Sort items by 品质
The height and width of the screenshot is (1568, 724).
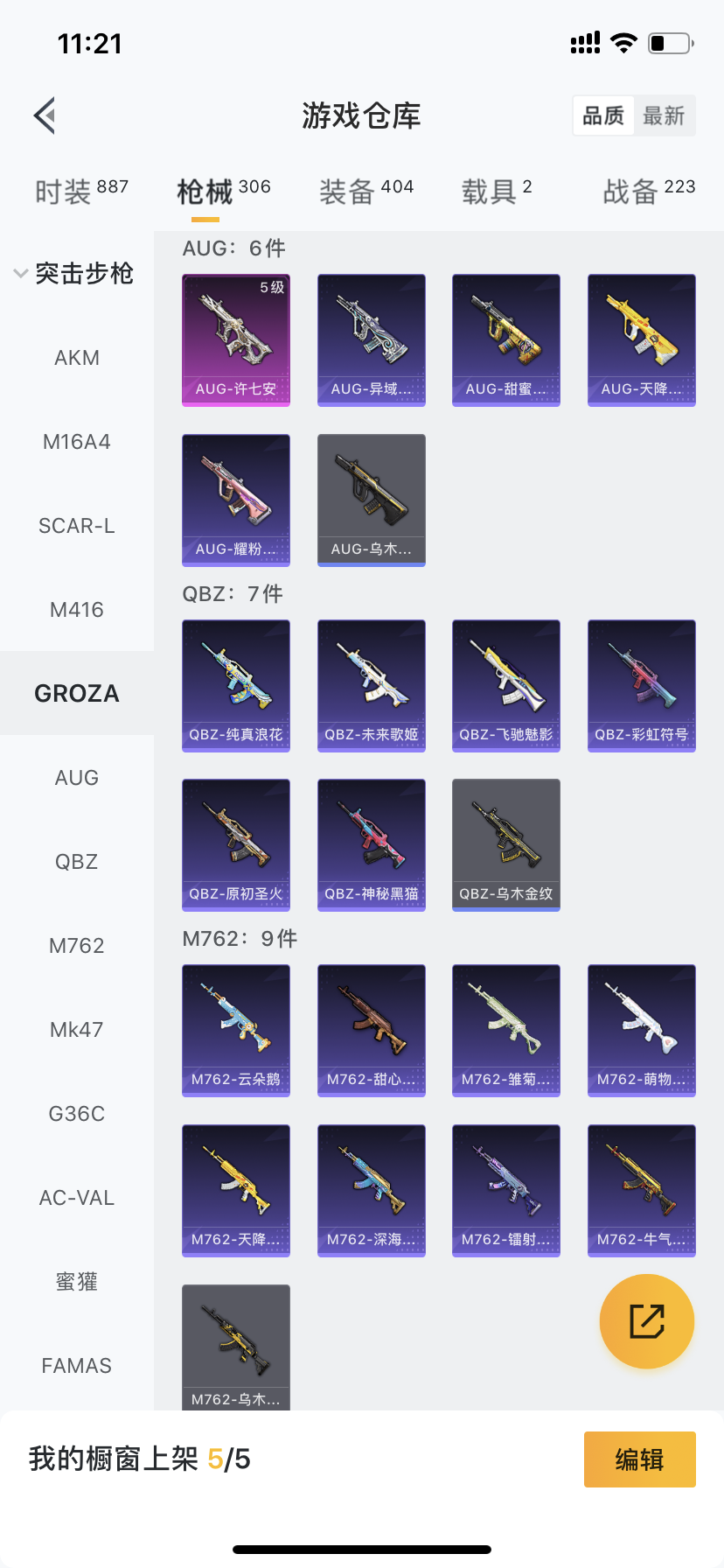point(603,115)
